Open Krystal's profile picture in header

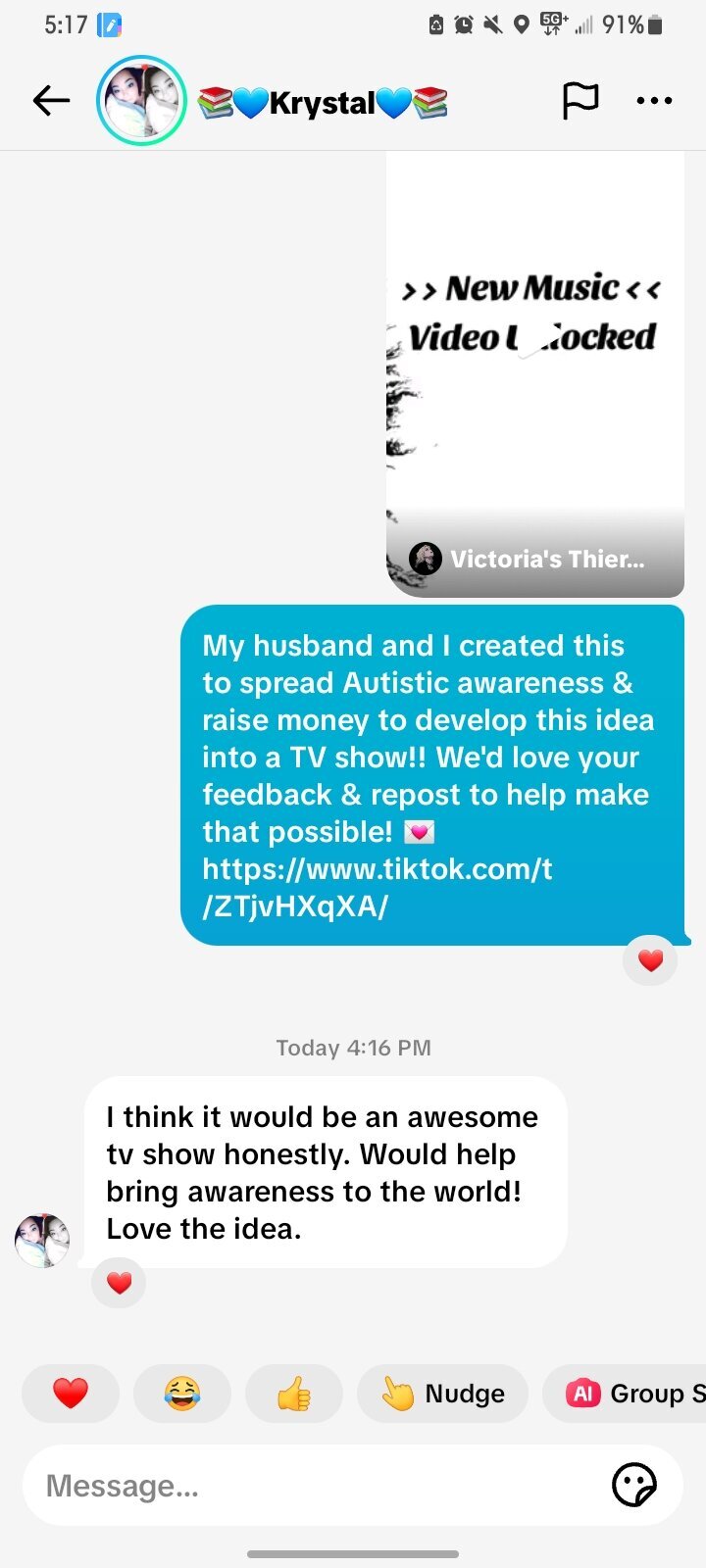coord(141,100)
